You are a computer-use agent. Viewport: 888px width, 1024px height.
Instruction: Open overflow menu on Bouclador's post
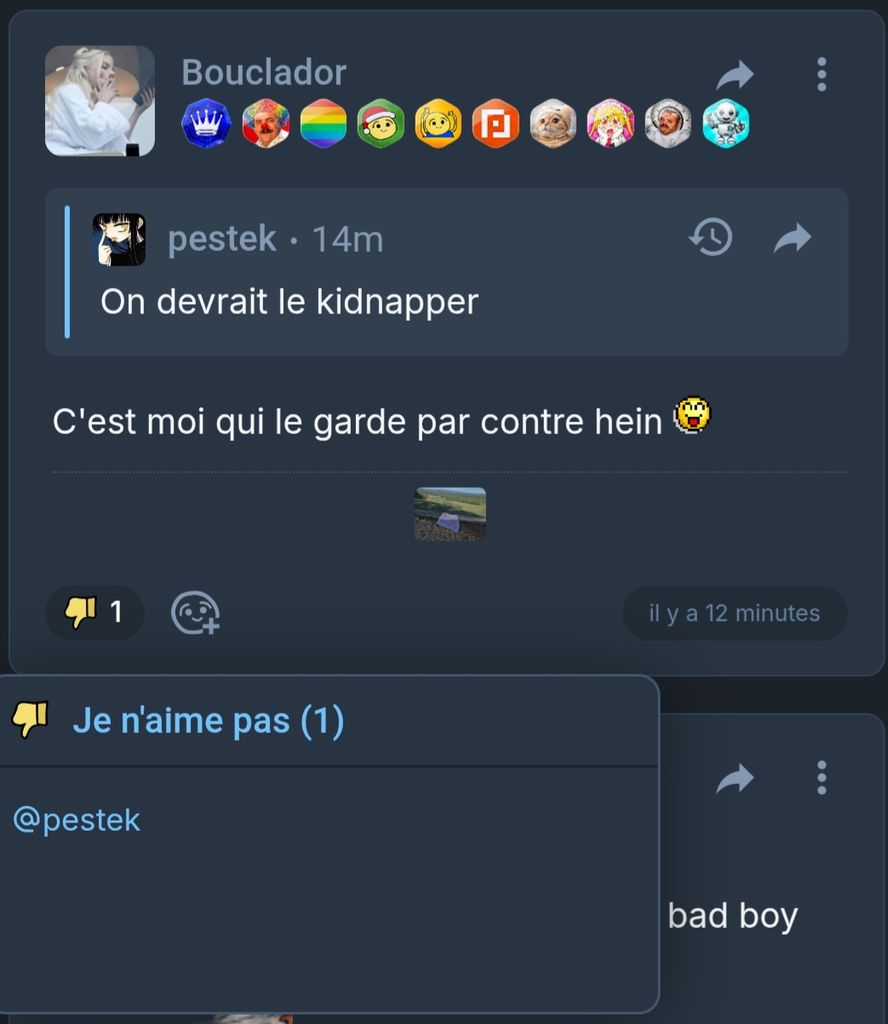(821, 75)
